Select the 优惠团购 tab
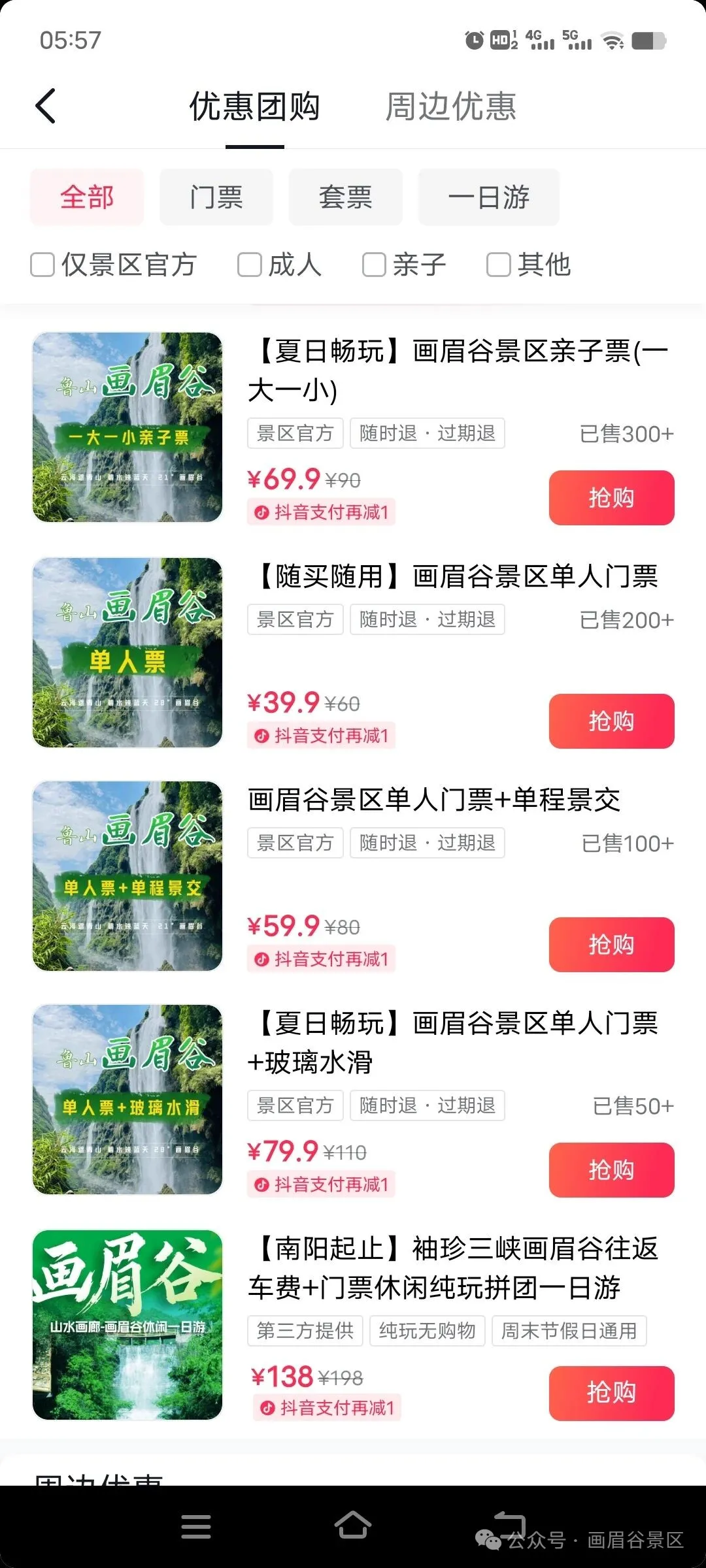 pyautogui.click(x=254, y=106)
